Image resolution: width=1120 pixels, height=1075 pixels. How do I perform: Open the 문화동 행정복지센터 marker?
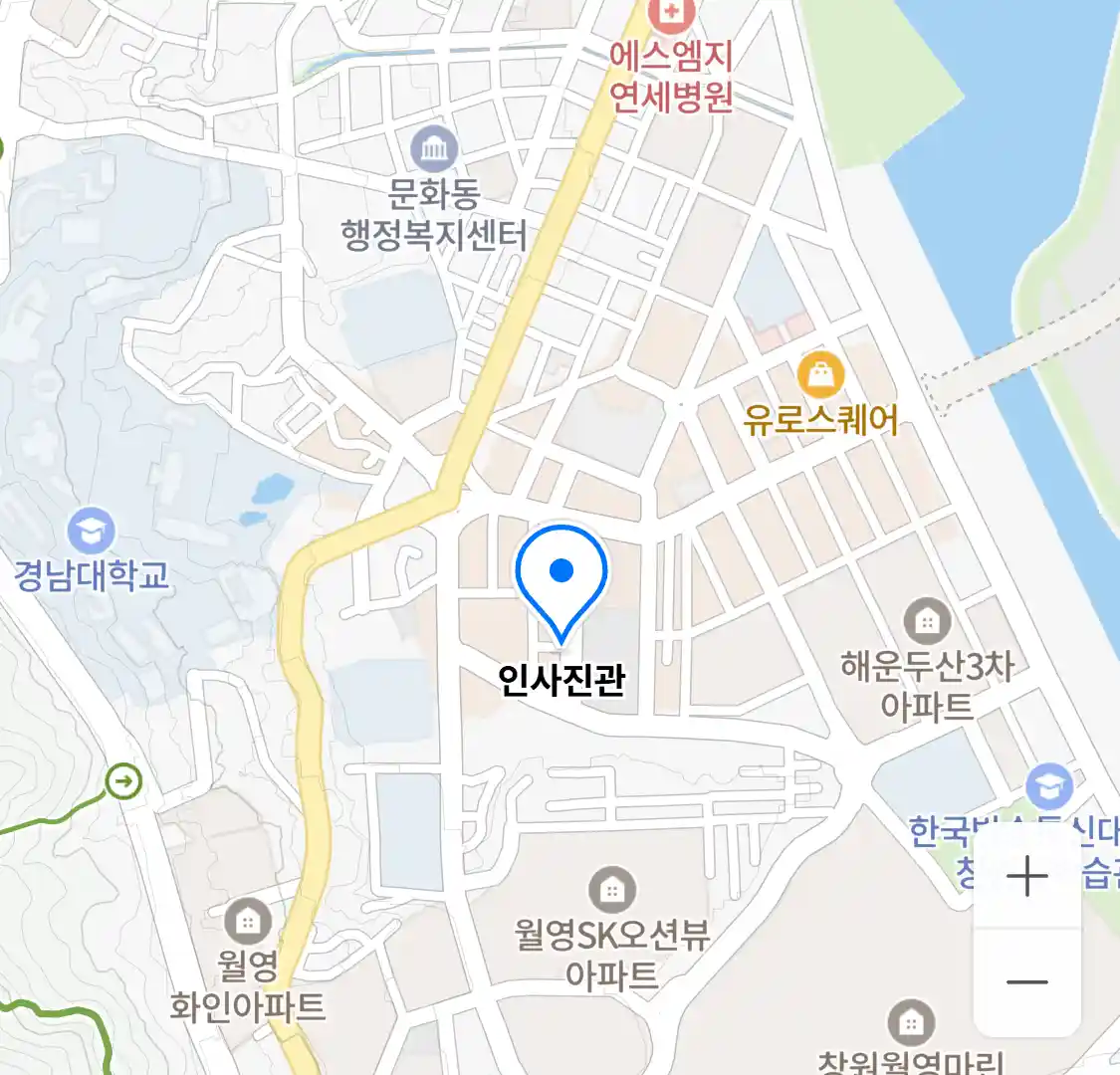click(x=434, y=150)
